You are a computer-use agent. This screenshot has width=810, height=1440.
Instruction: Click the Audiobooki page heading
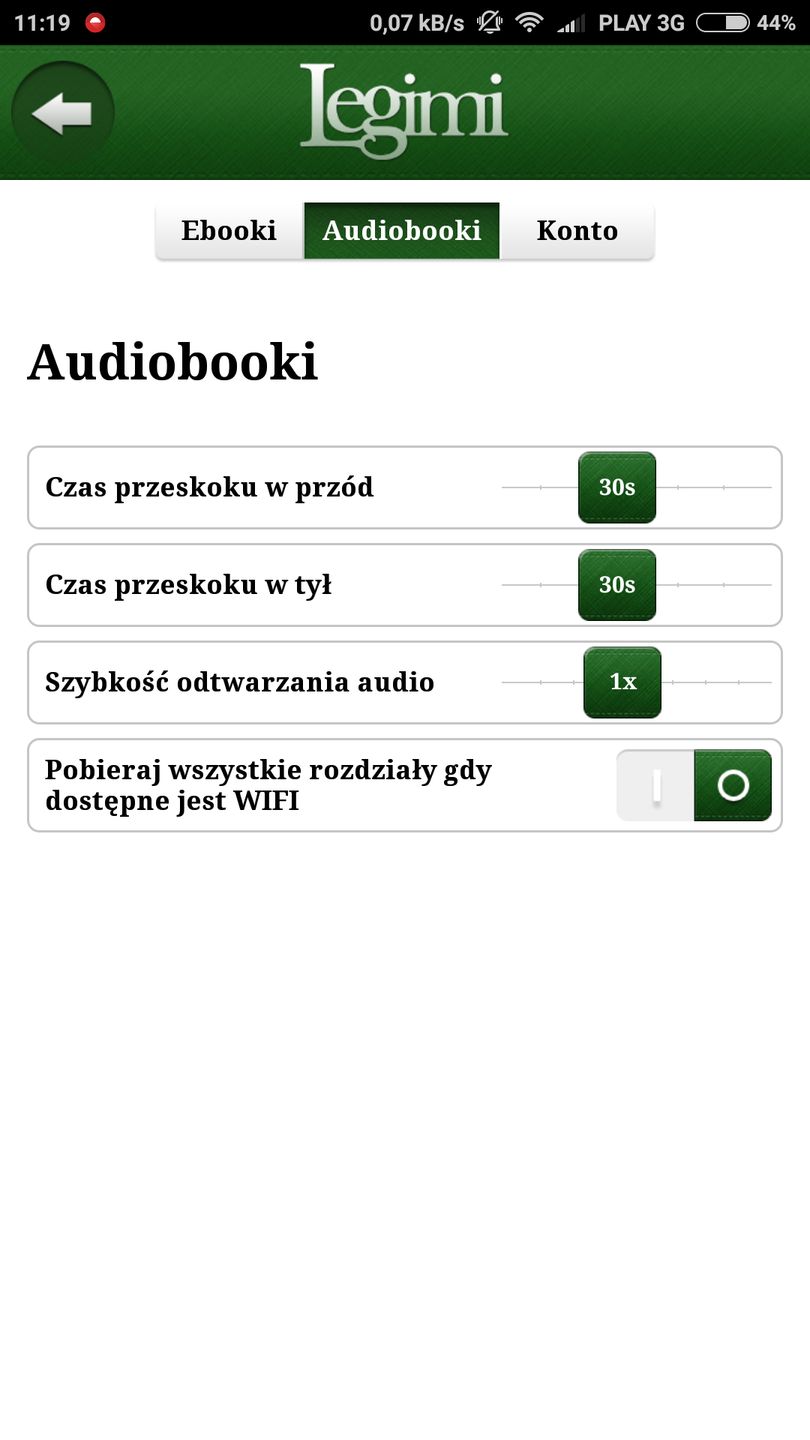tap(172, 362)
